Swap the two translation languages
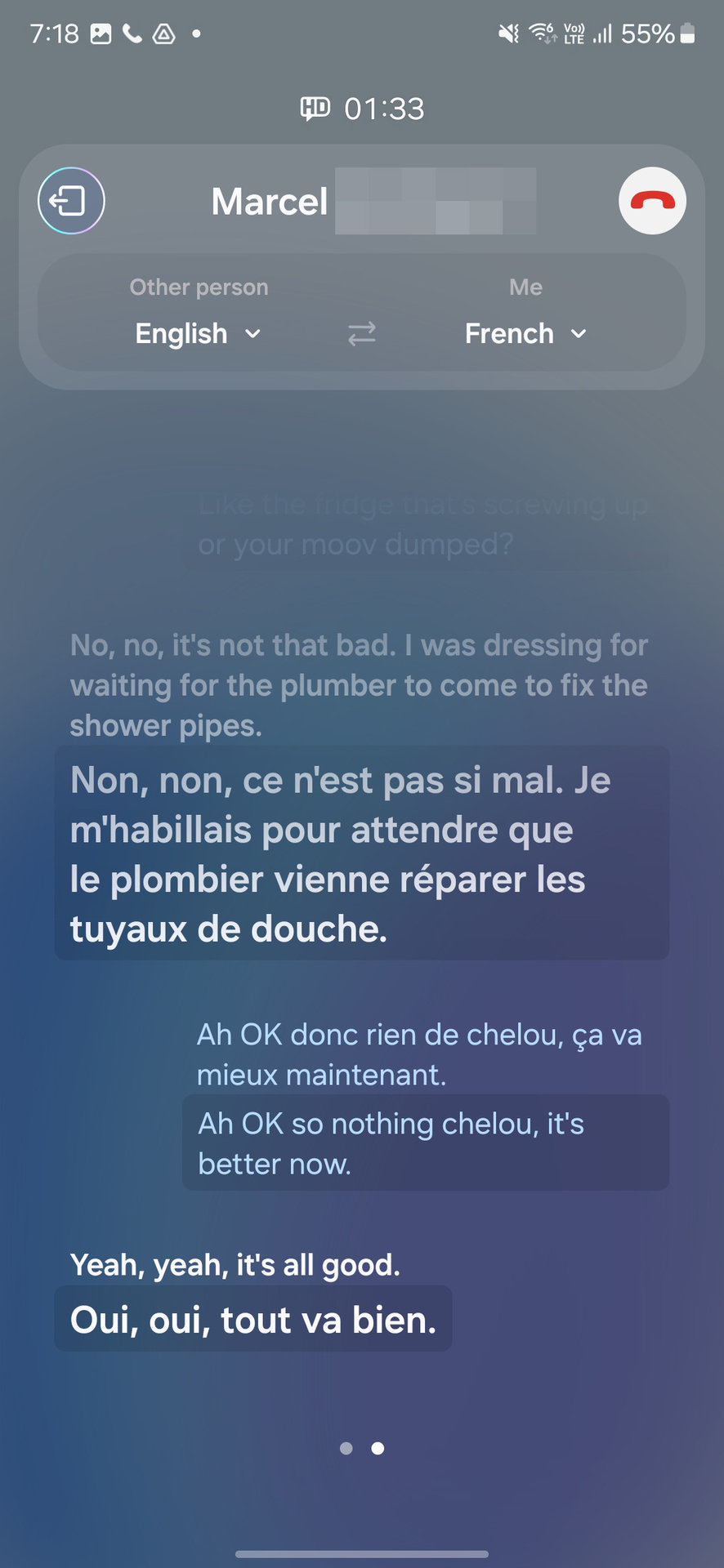Viewport: 724px width, 1568px height. tap(361, 333)
